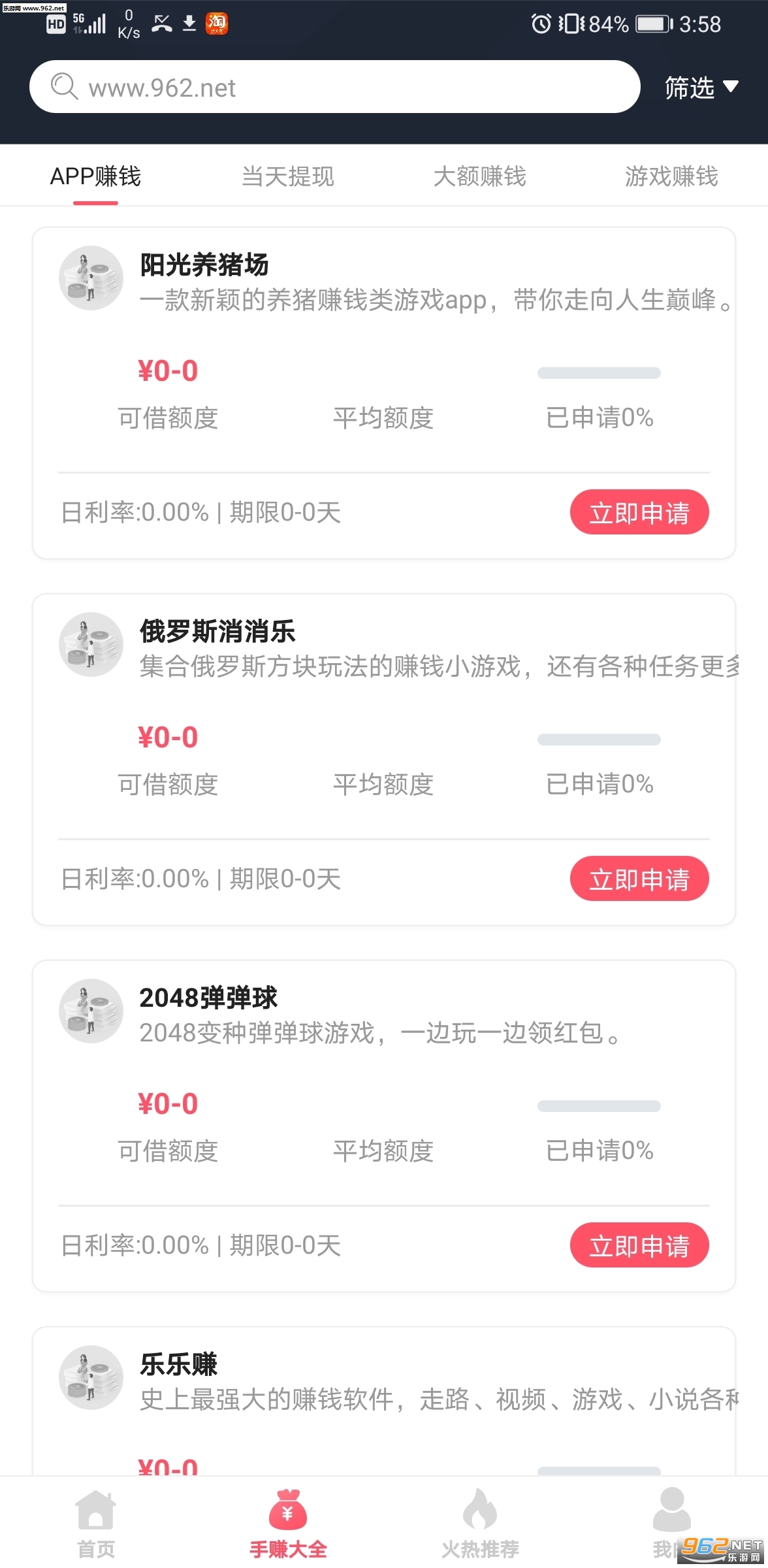
Task: Switch to the 游戏赚钱 tab
Action: coord(671,176)
